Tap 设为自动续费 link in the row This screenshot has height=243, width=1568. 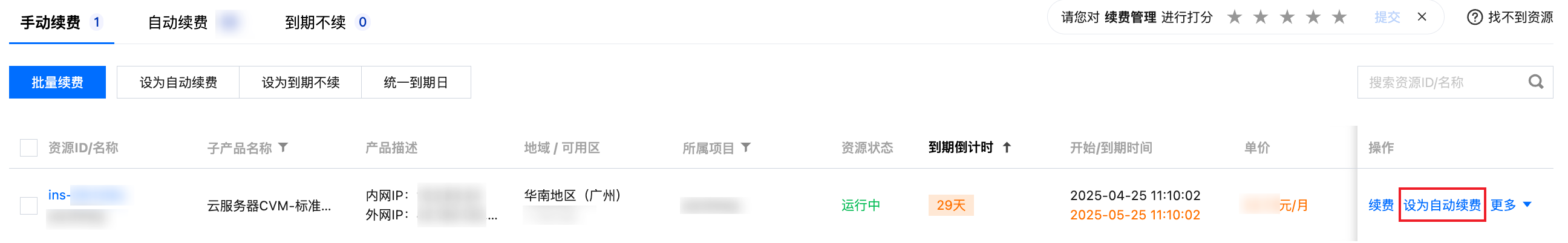click(x=1442, y=206)
